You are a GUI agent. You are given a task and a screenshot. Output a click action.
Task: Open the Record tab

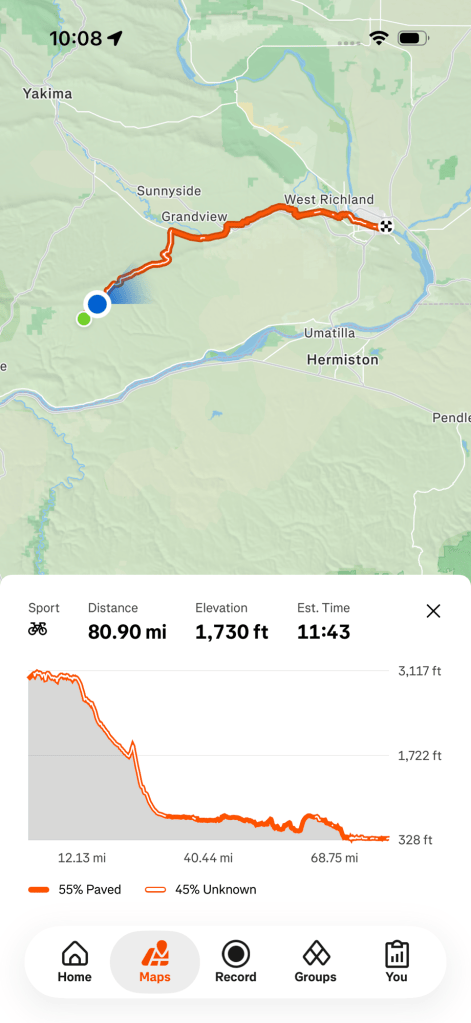click(x=236, y=962)
